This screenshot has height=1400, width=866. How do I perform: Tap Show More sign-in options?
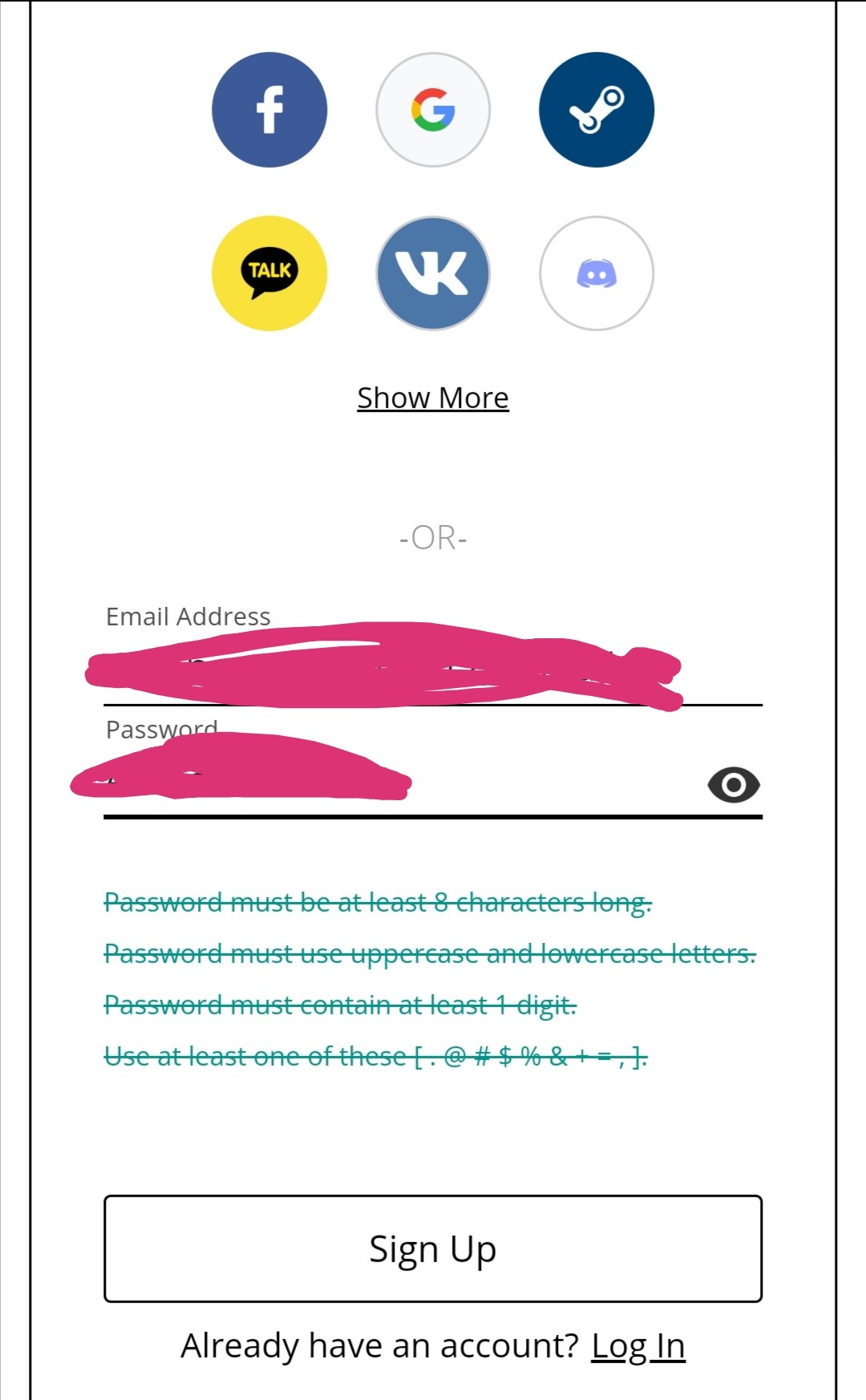tap(433, 398)
